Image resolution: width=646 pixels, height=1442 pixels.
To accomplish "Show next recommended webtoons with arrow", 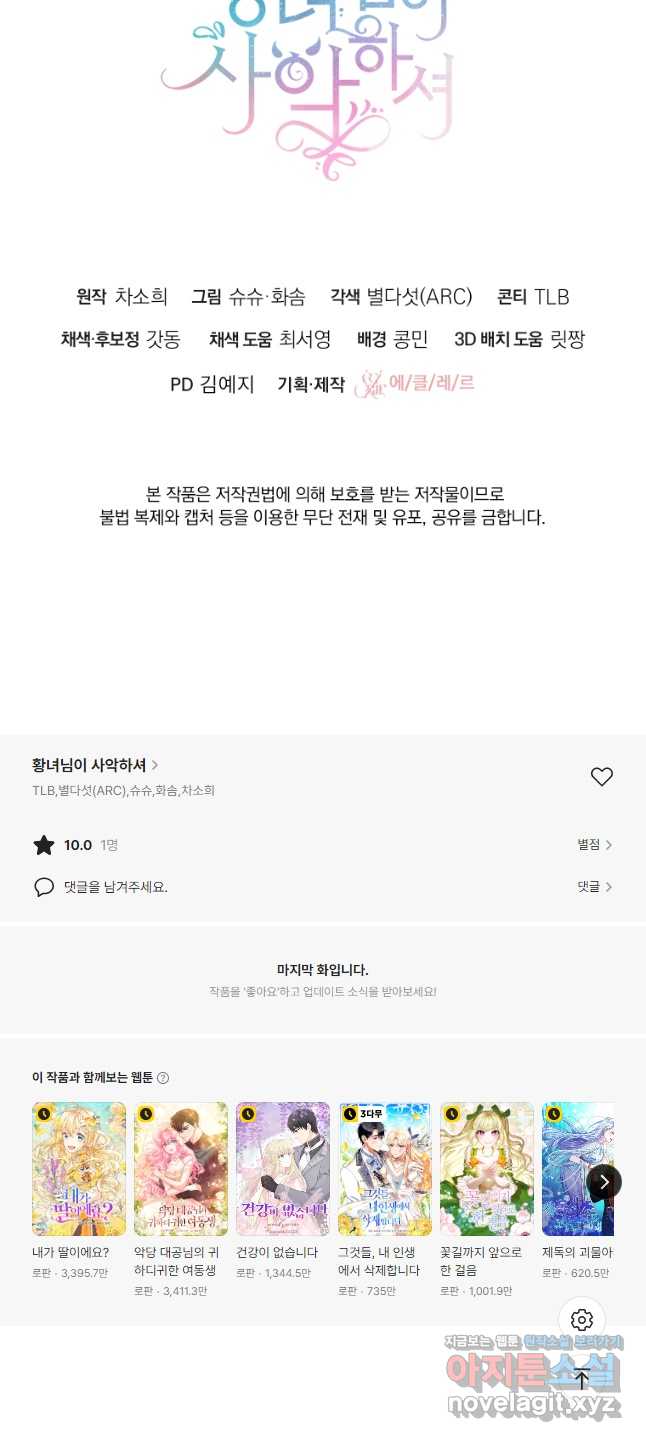I will coord(604,1182).
